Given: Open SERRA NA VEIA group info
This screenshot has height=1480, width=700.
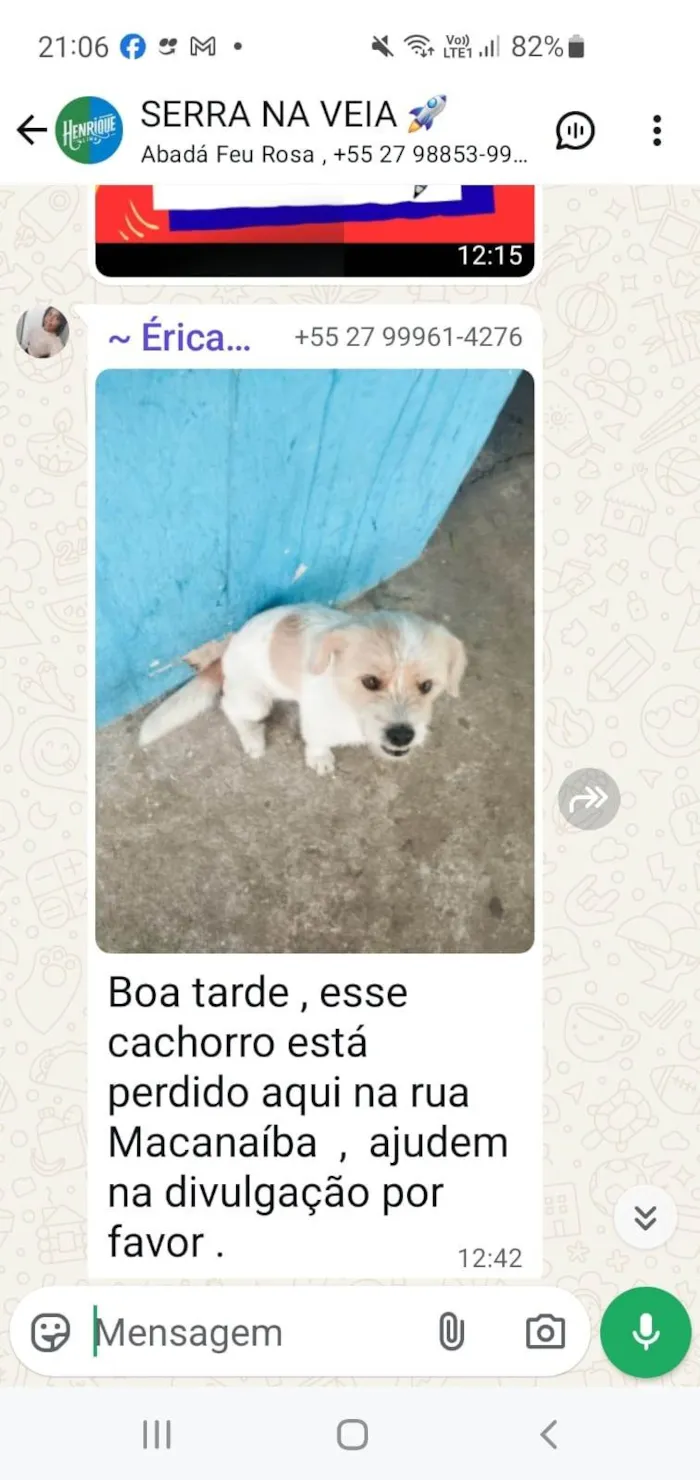Looking at the screenshot, I should coord(330,130).
